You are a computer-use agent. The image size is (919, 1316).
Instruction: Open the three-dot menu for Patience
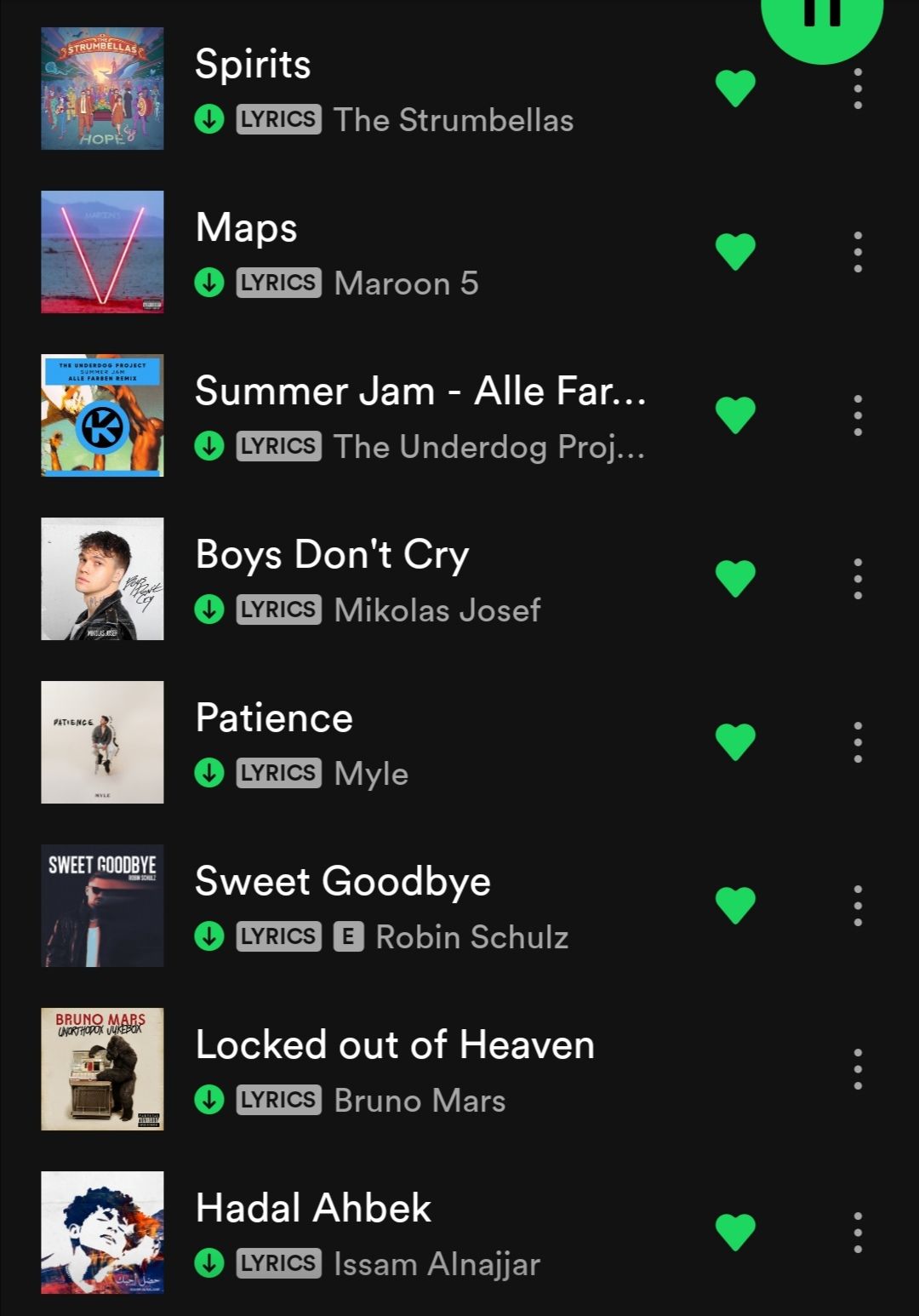[x=857, y=741]
